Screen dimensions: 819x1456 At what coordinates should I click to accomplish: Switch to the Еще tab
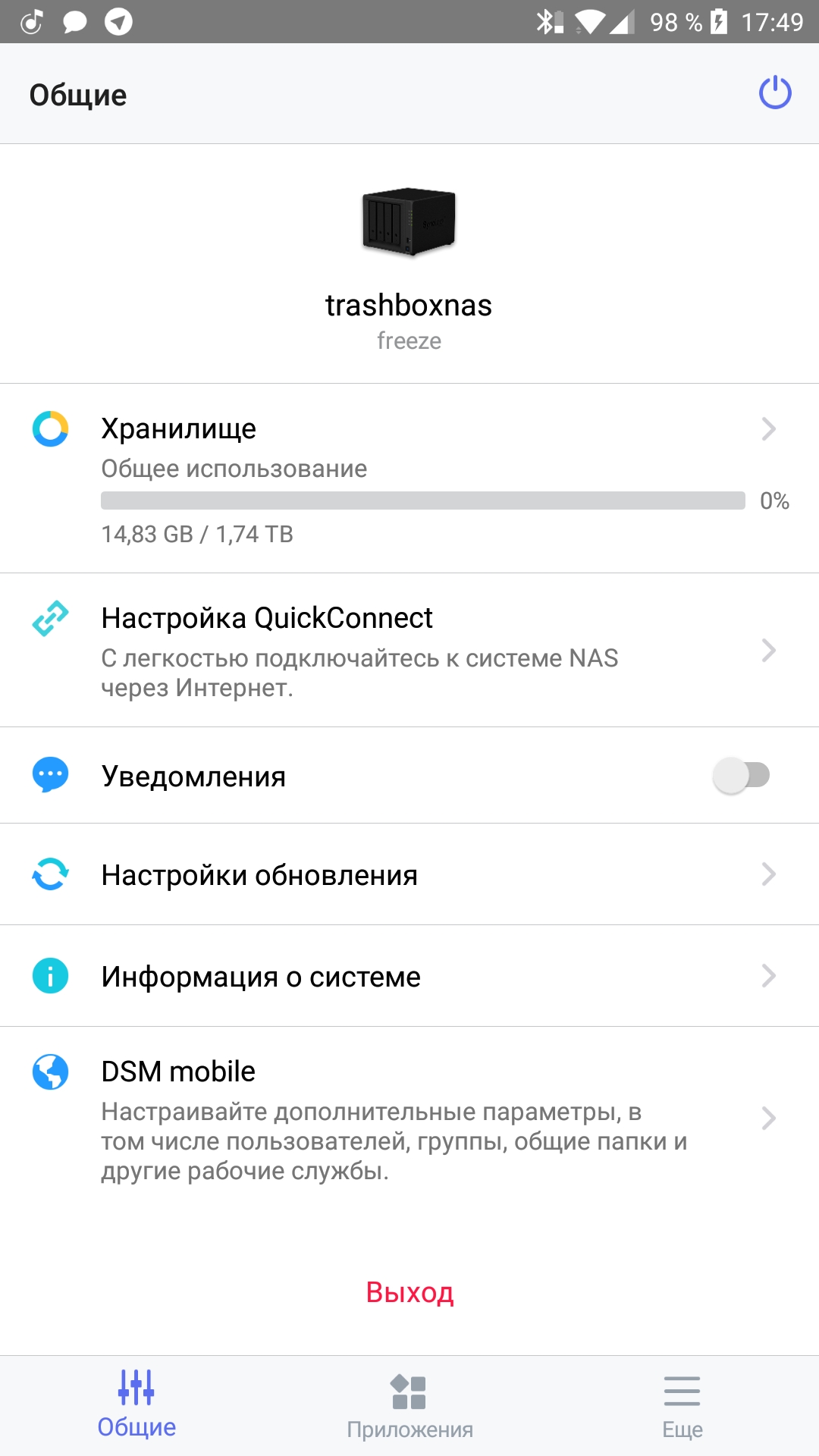(x=682, y=1407)
